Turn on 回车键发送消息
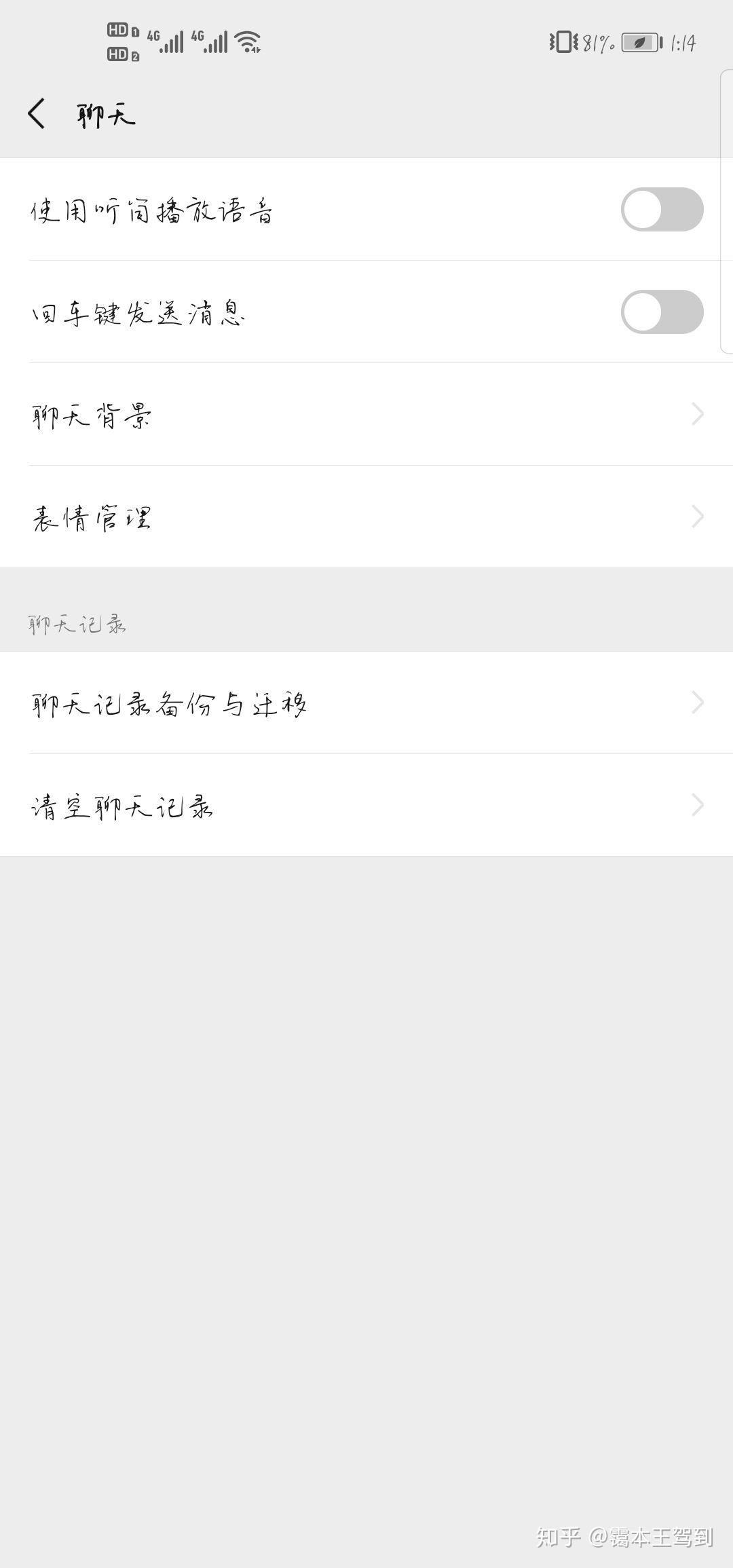Screen dimensions: 733x1568 tap(662, 312)
